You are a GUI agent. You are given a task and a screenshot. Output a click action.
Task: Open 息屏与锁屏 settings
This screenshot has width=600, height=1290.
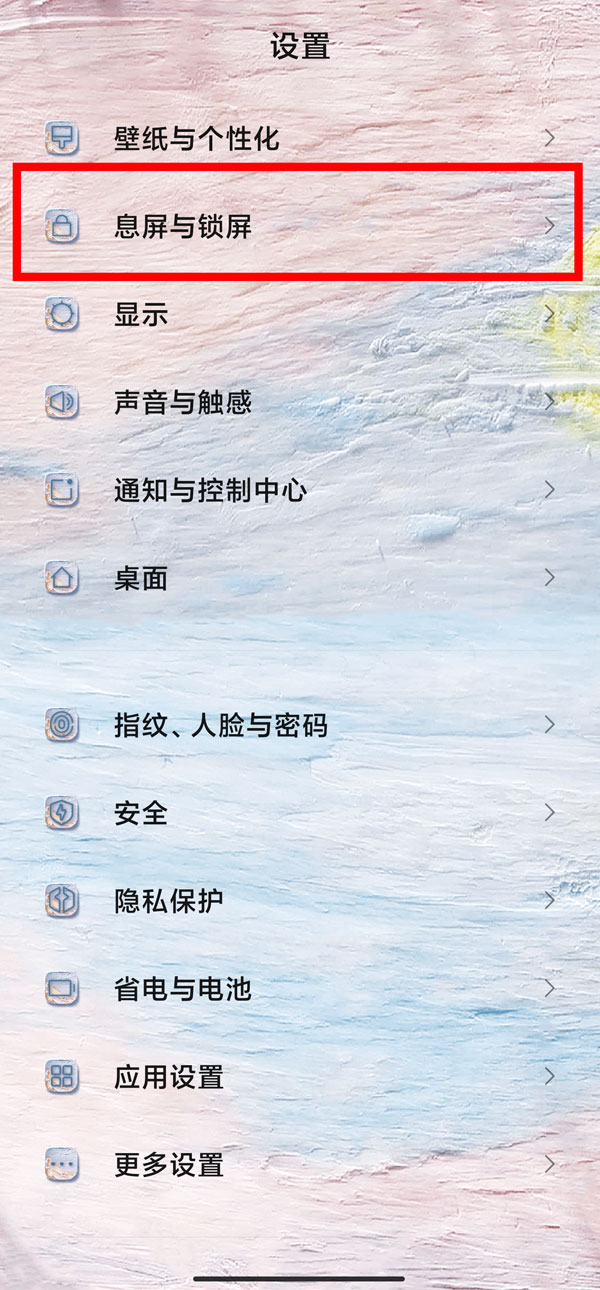click(183, 227)
